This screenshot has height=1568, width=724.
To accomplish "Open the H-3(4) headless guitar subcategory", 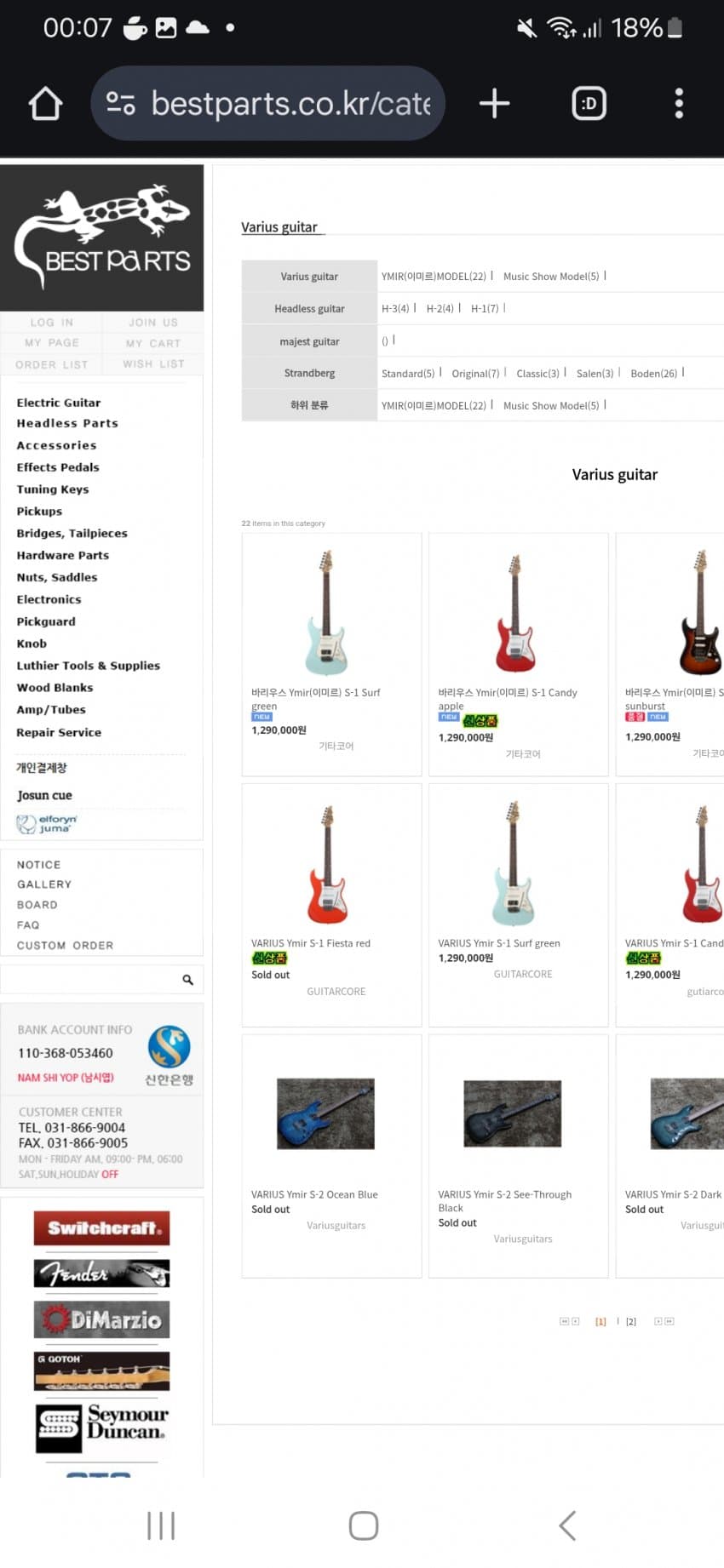I will pyautogui.click(x=395, y=309).
